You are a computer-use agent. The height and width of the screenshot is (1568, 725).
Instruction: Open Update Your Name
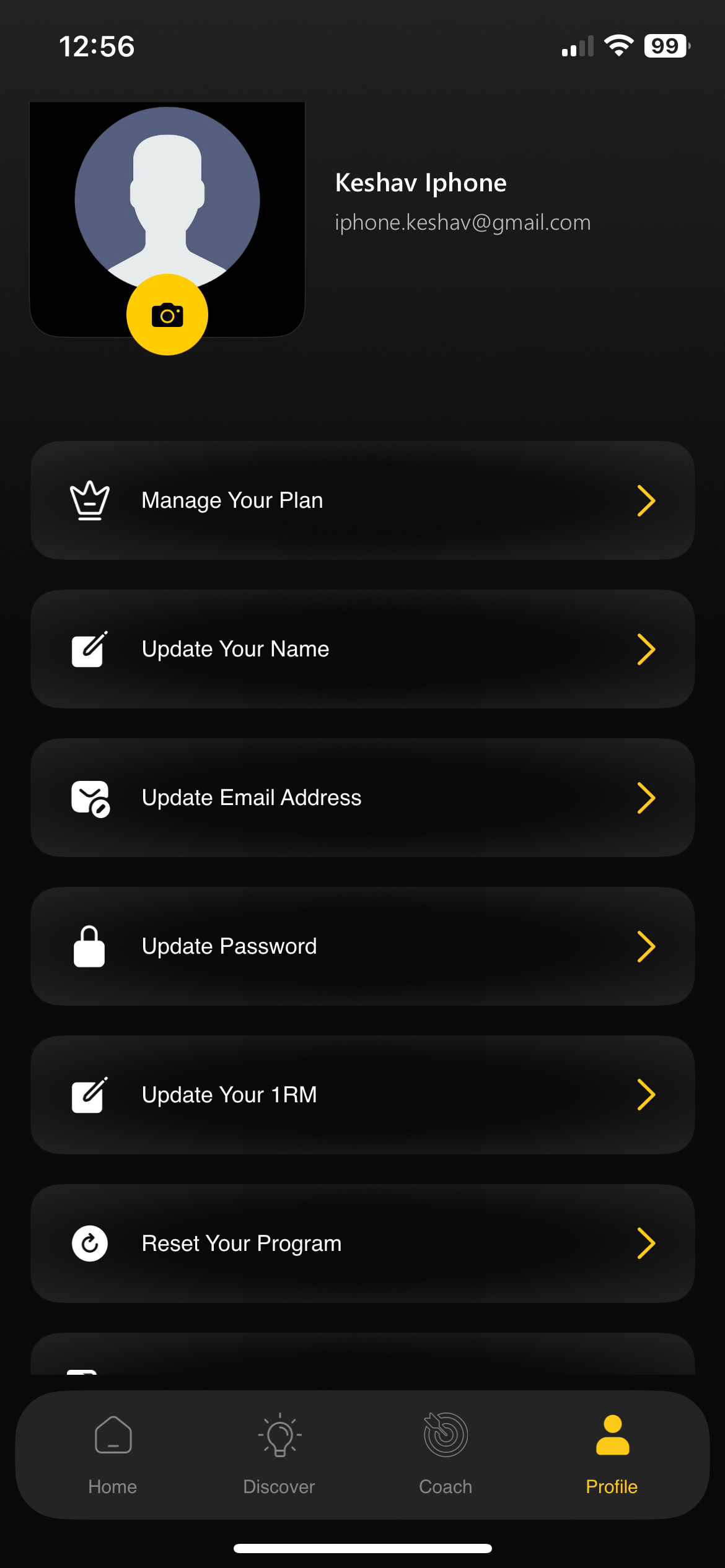362,649
